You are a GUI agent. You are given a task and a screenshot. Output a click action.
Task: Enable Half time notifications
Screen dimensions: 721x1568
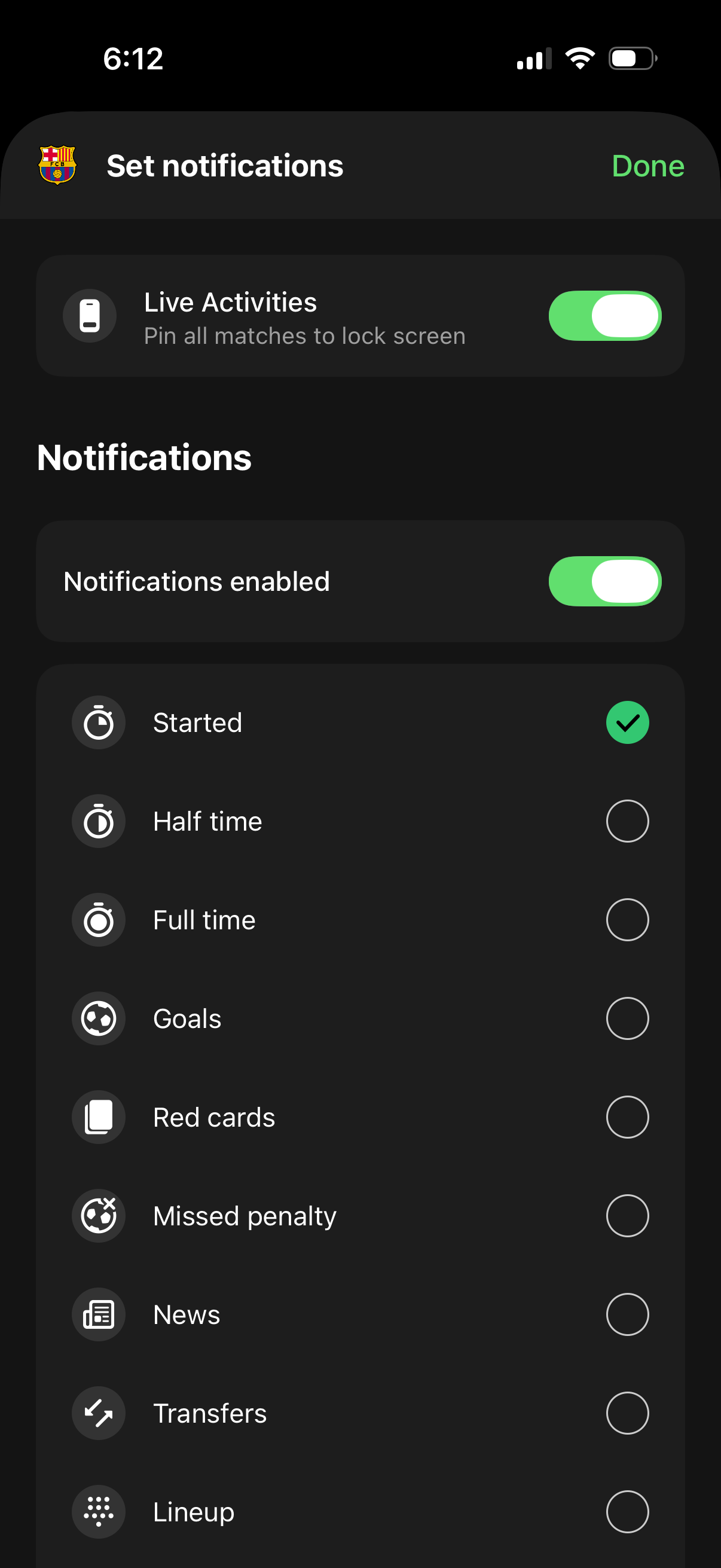pyautogui.click(x=628, y=821)
